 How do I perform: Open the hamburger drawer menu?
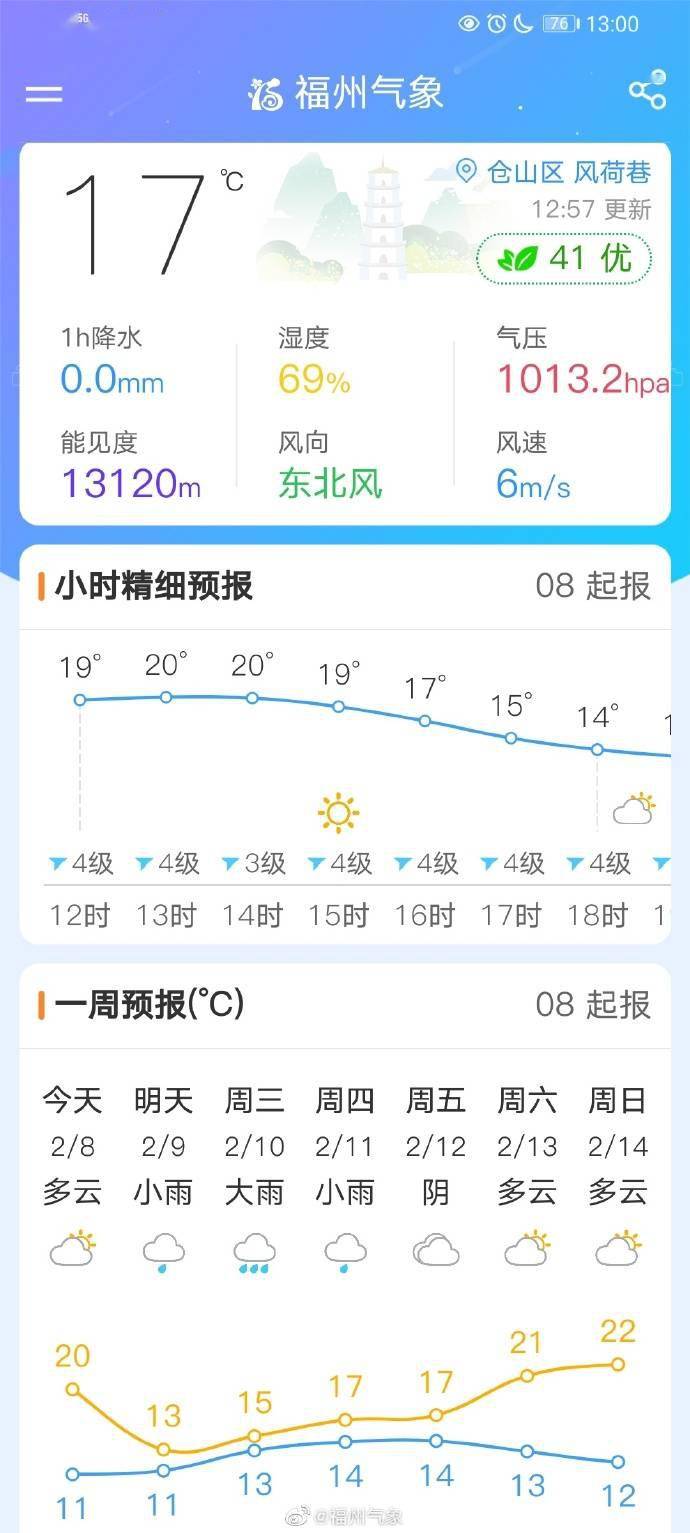click(44, 94)
